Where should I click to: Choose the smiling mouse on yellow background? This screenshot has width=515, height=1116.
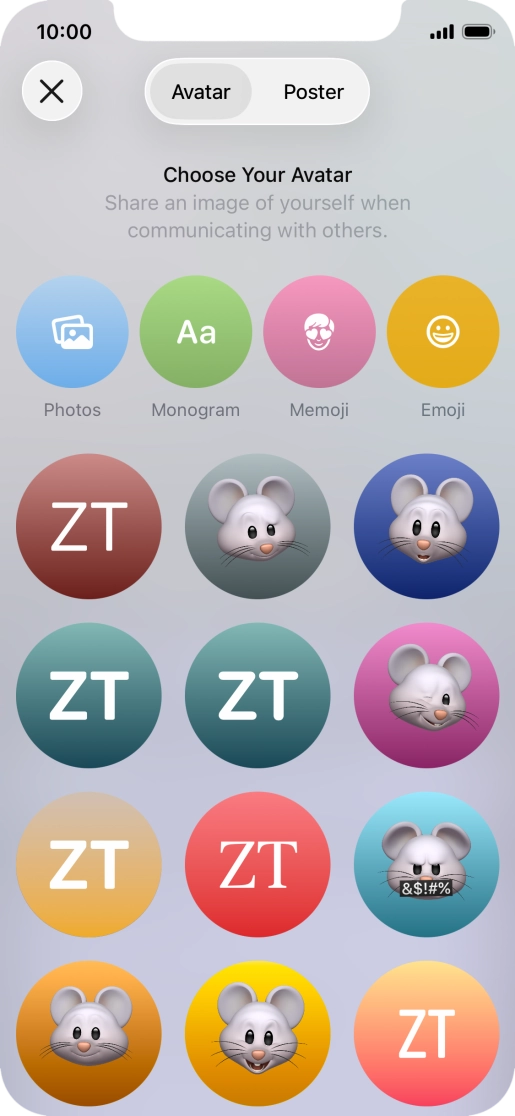258,1033
